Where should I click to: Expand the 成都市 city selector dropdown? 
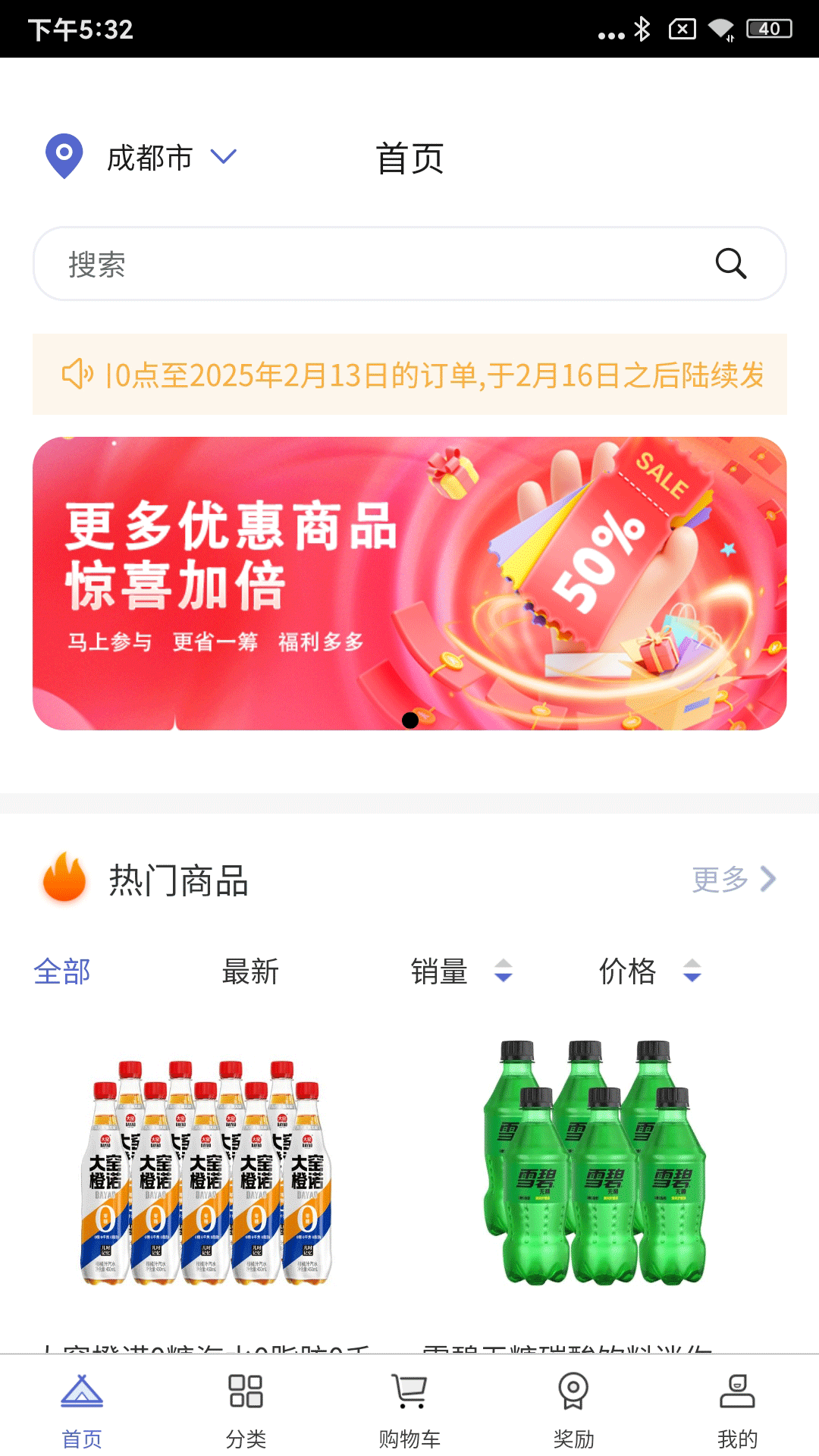click(222, 158)
